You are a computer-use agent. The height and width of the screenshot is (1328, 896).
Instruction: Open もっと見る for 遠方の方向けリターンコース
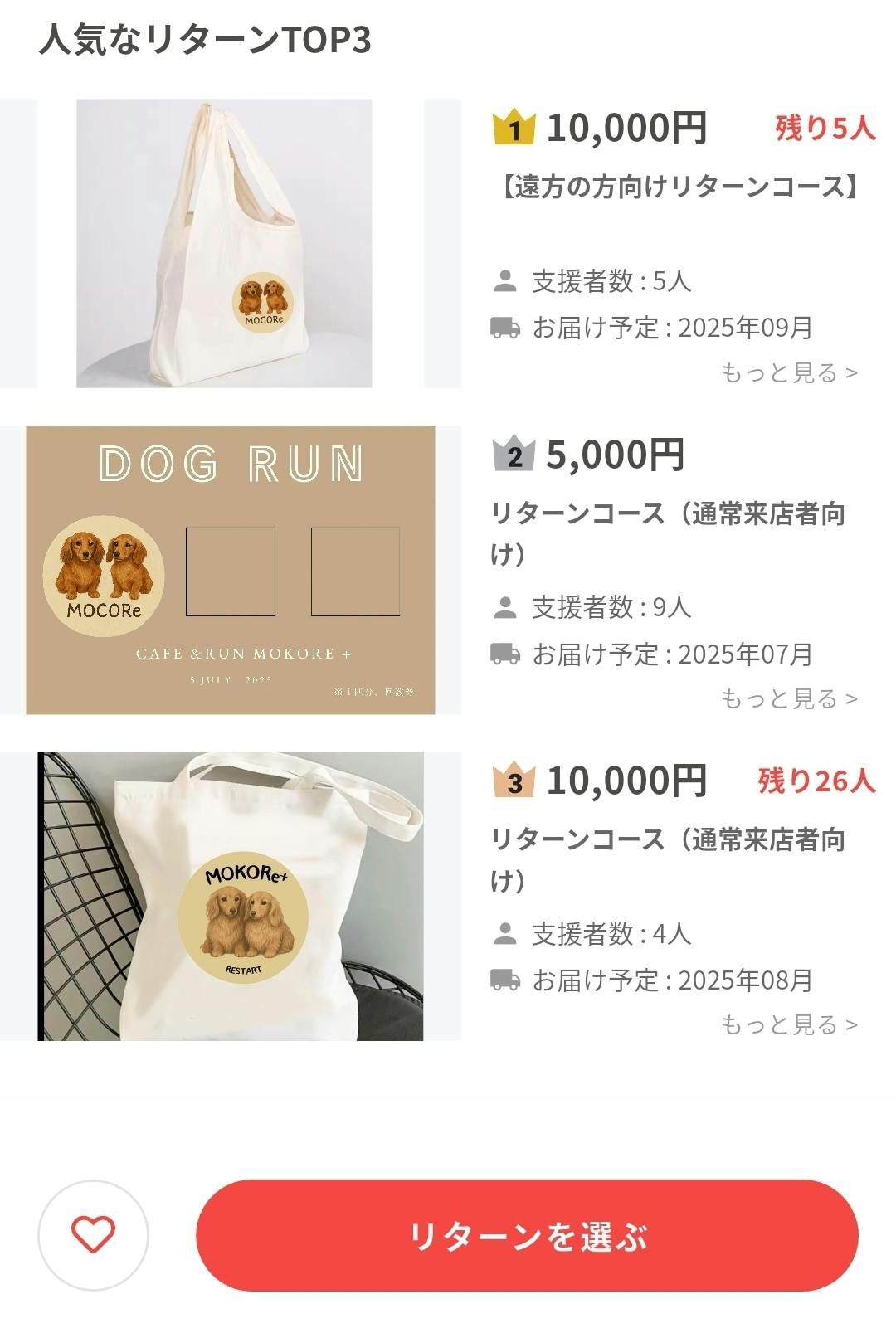pos(788,372)
